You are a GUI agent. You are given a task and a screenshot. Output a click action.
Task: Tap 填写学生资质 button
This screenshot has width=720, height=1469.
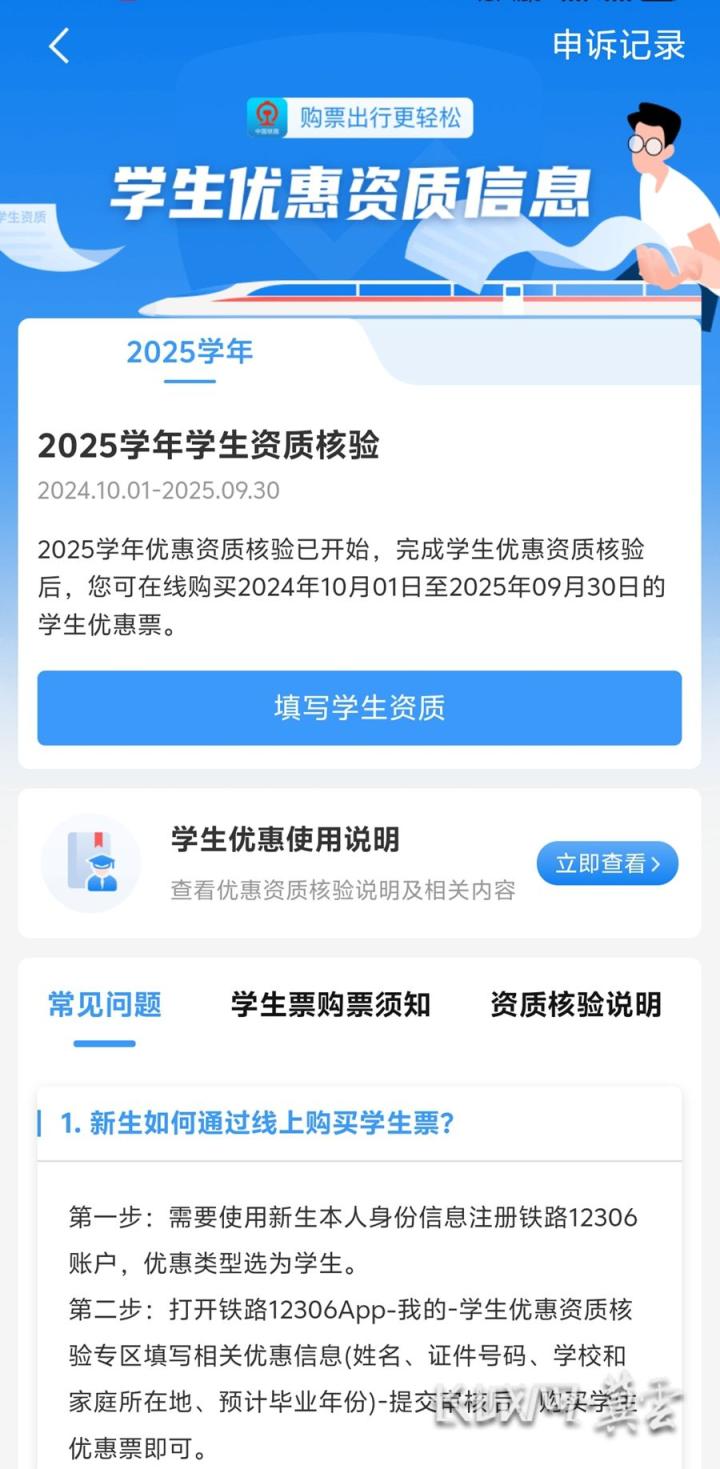[360, 708]
